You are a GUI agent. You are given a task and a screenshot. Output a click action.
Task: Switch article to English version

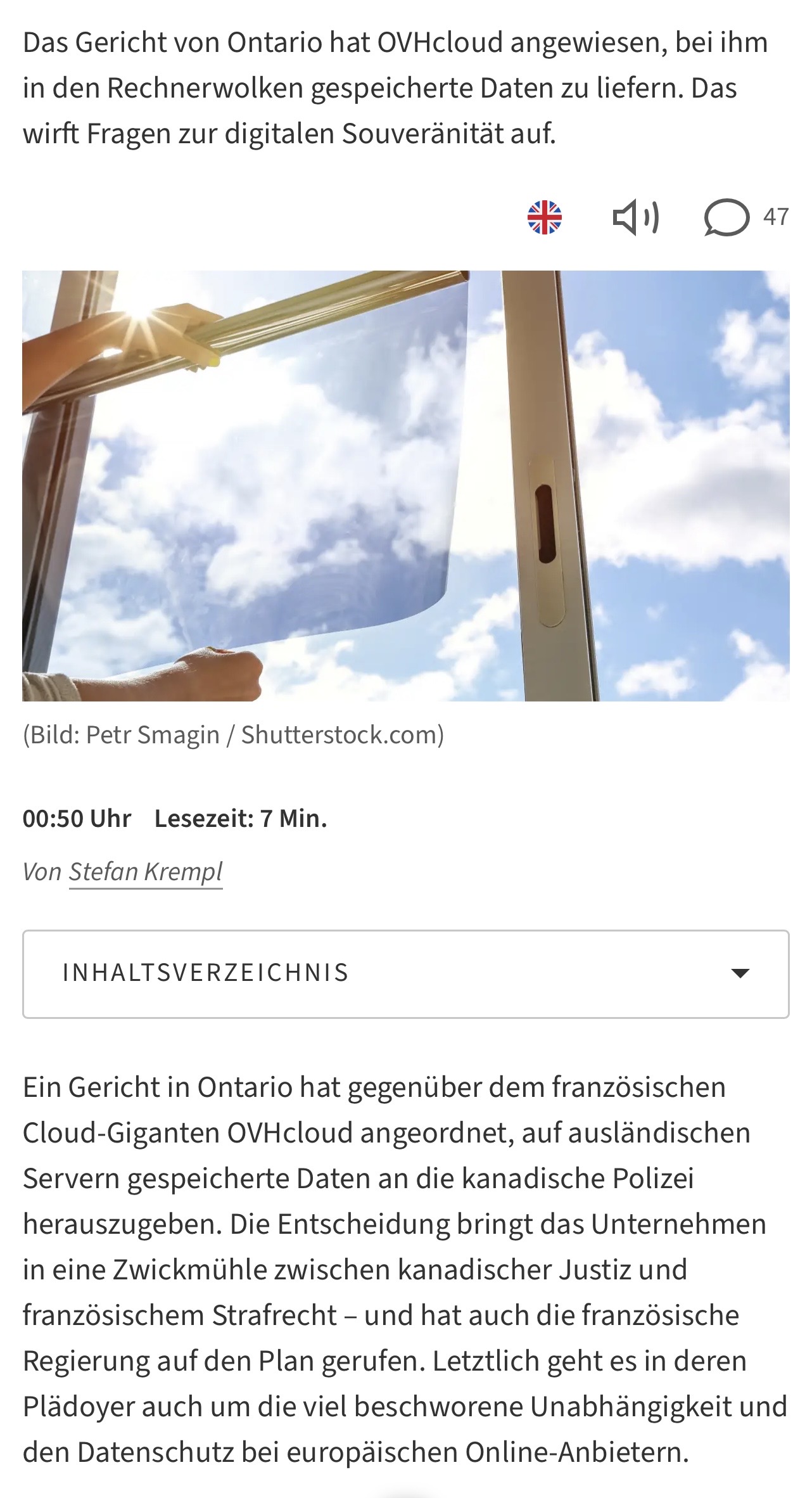tap(545, 217)
